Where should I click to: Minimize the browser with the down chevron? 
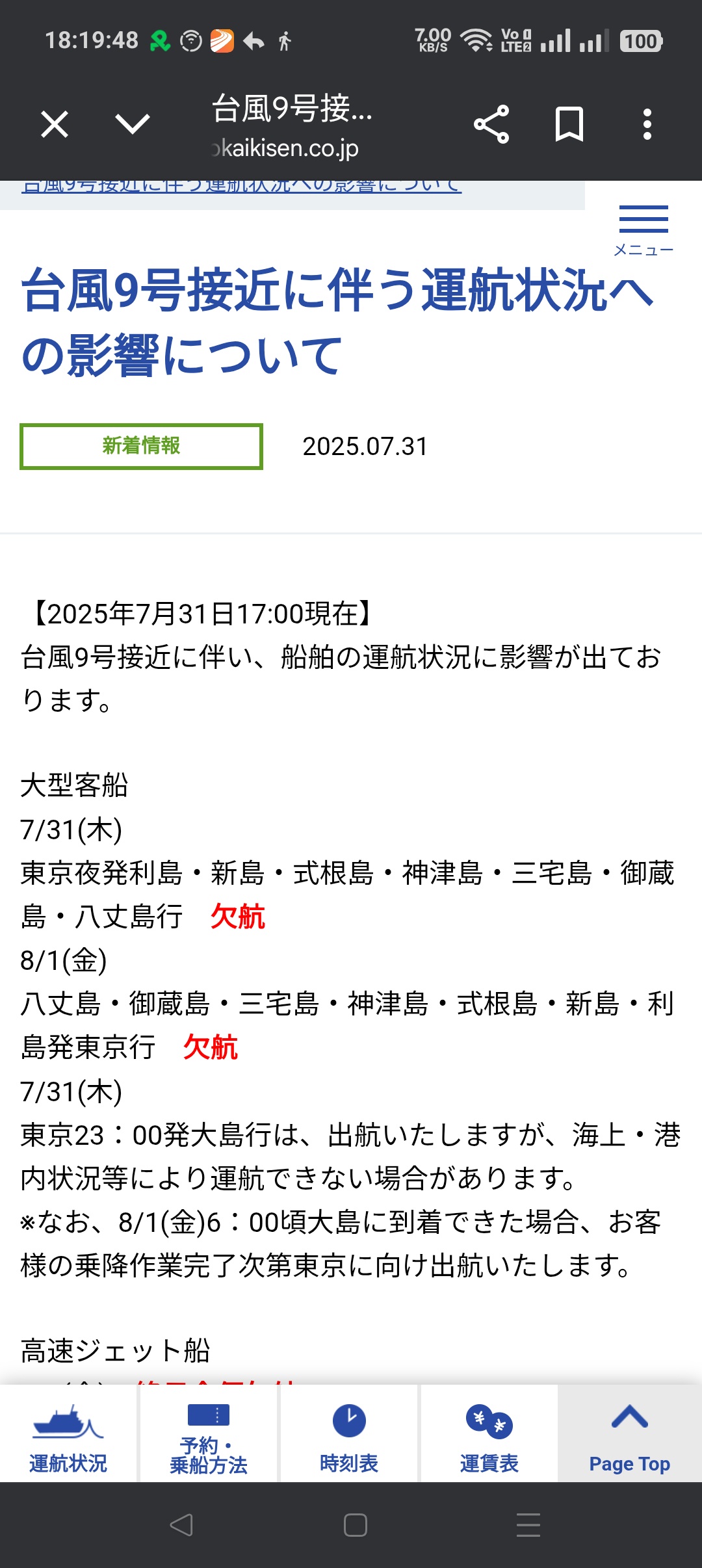coord(133,124)
